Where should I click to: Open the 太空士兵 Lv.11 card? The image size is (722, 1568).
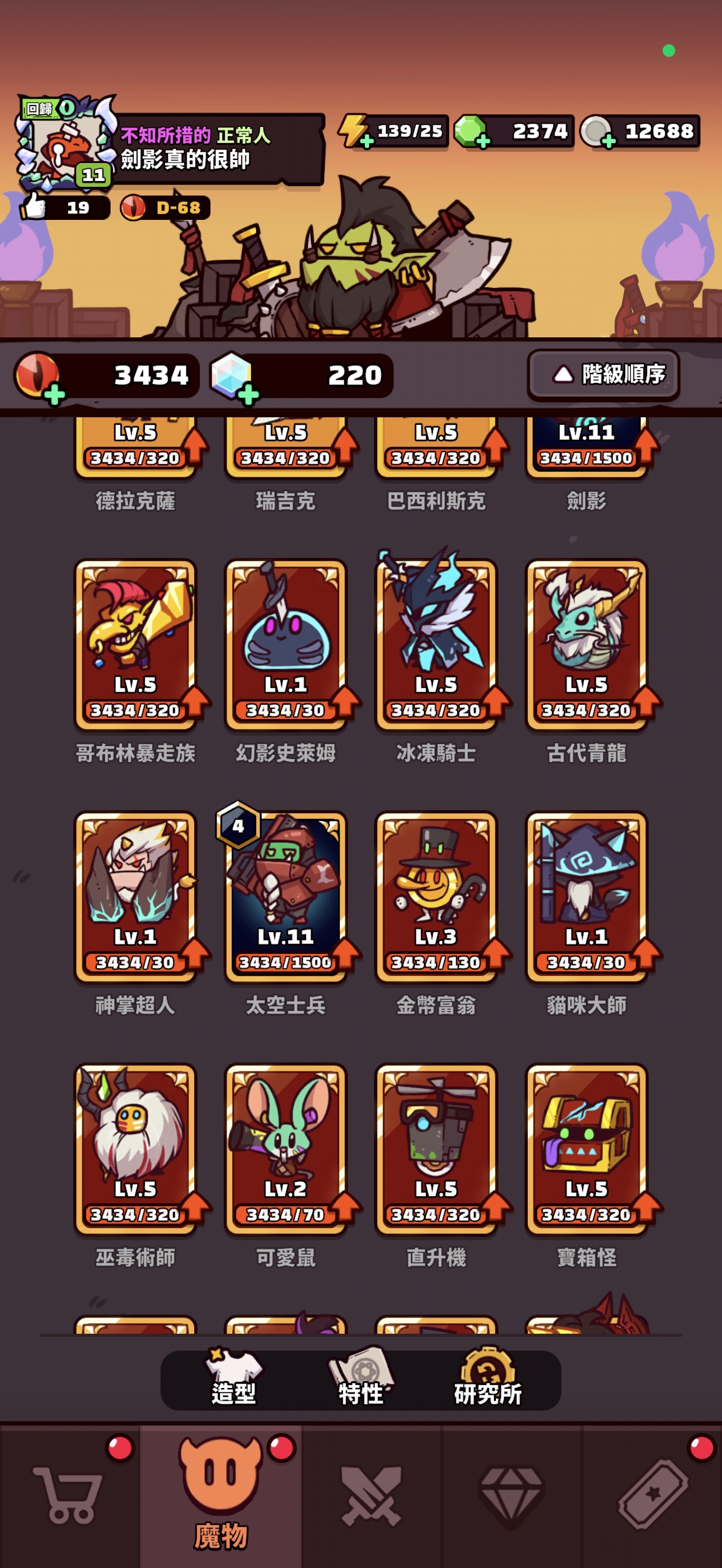pos(286,897)
